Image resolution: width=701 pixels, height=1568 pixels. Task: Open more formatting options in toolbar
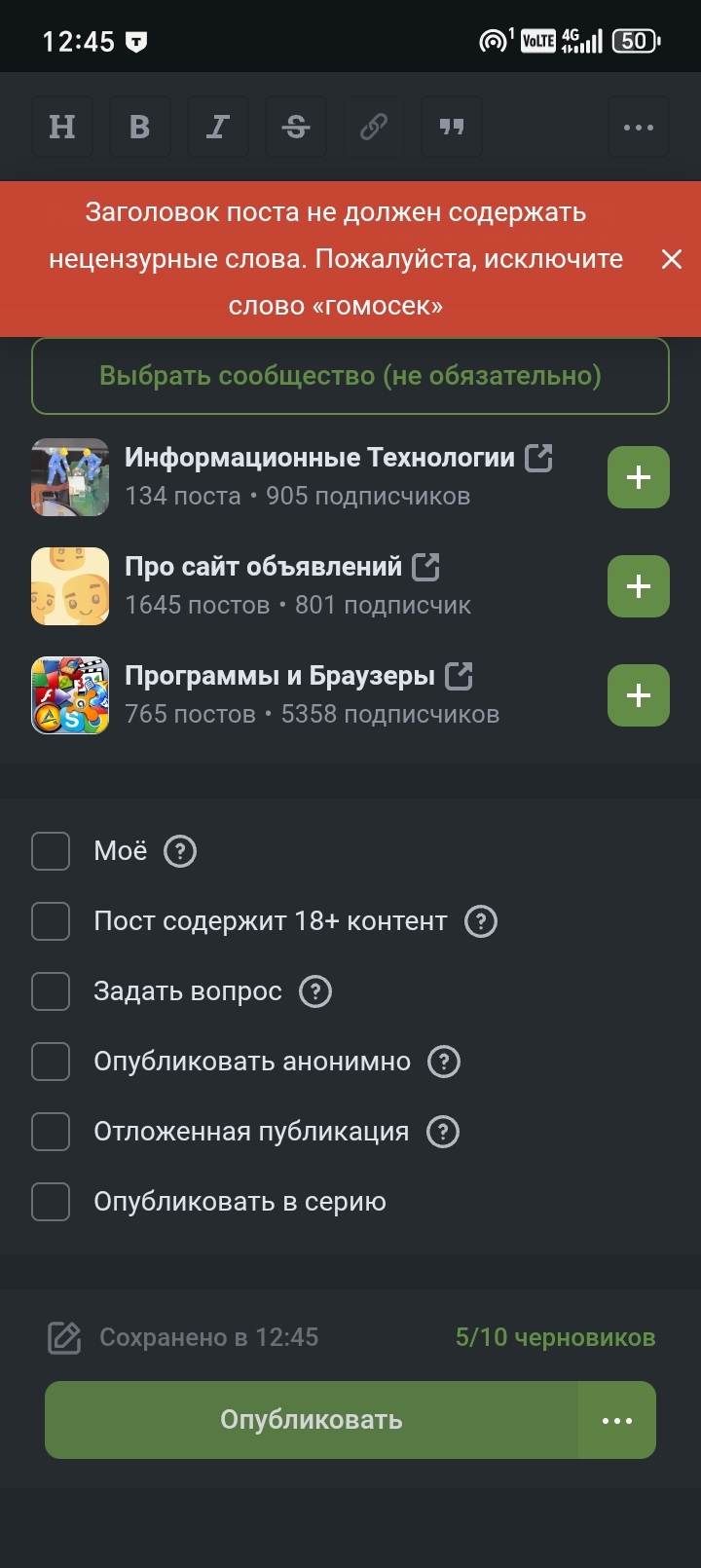(638, 127)
